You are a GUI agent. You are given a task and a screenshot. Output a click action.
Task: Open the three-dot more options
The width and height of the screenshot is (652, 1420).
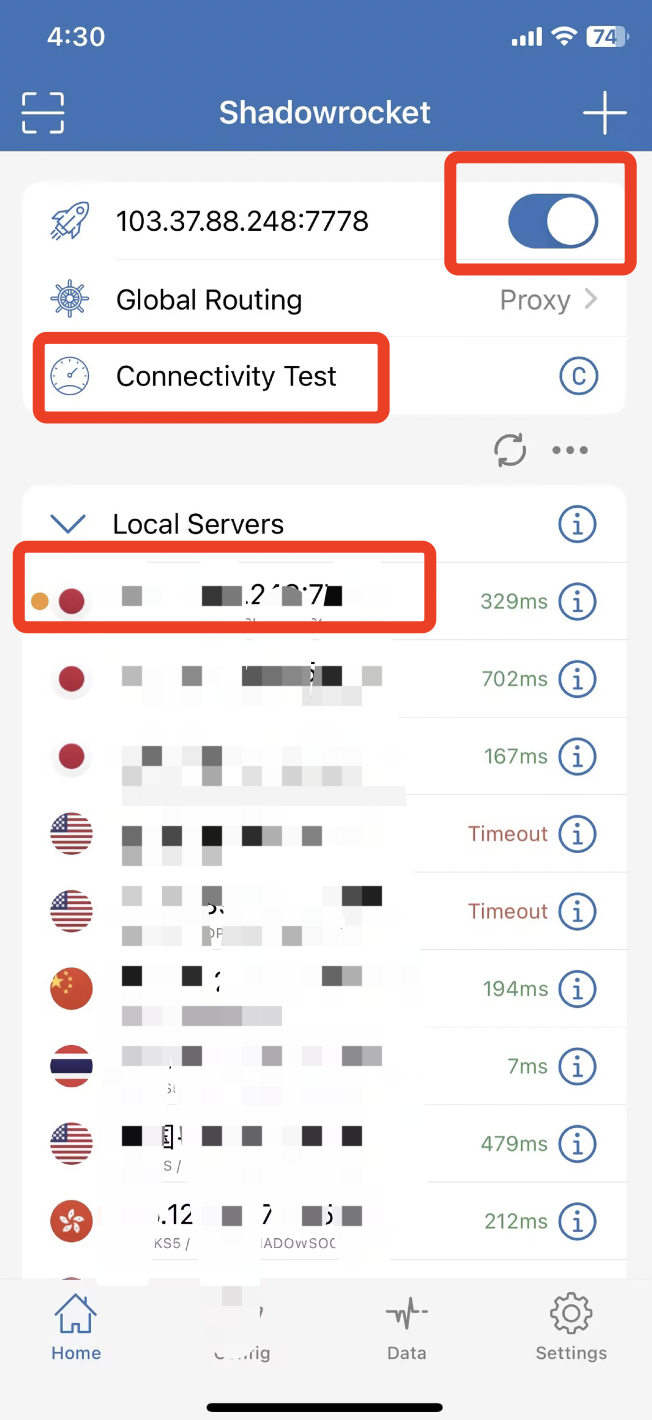click(x=570, y=450)
